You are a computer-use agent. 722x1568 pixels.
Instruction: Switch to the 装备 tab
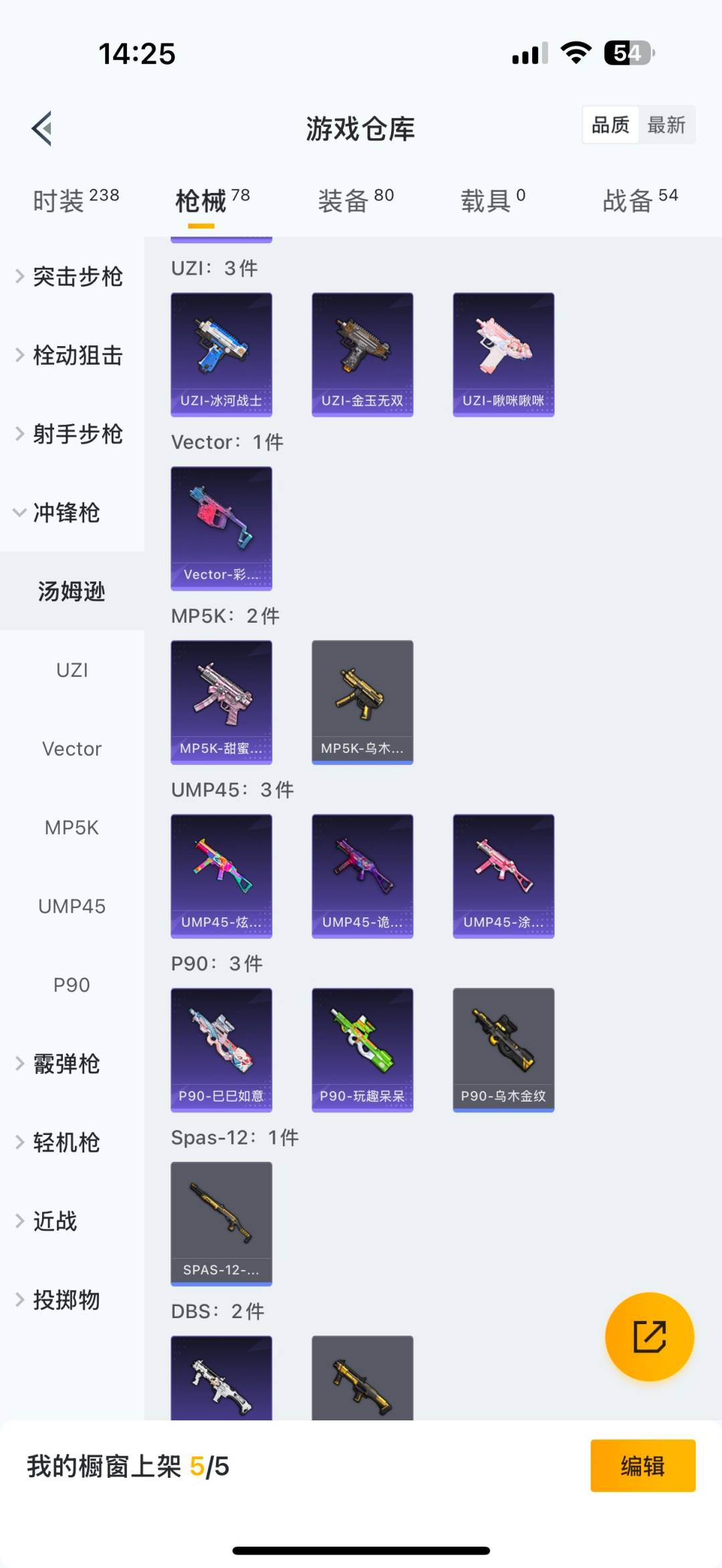(355, 200)
